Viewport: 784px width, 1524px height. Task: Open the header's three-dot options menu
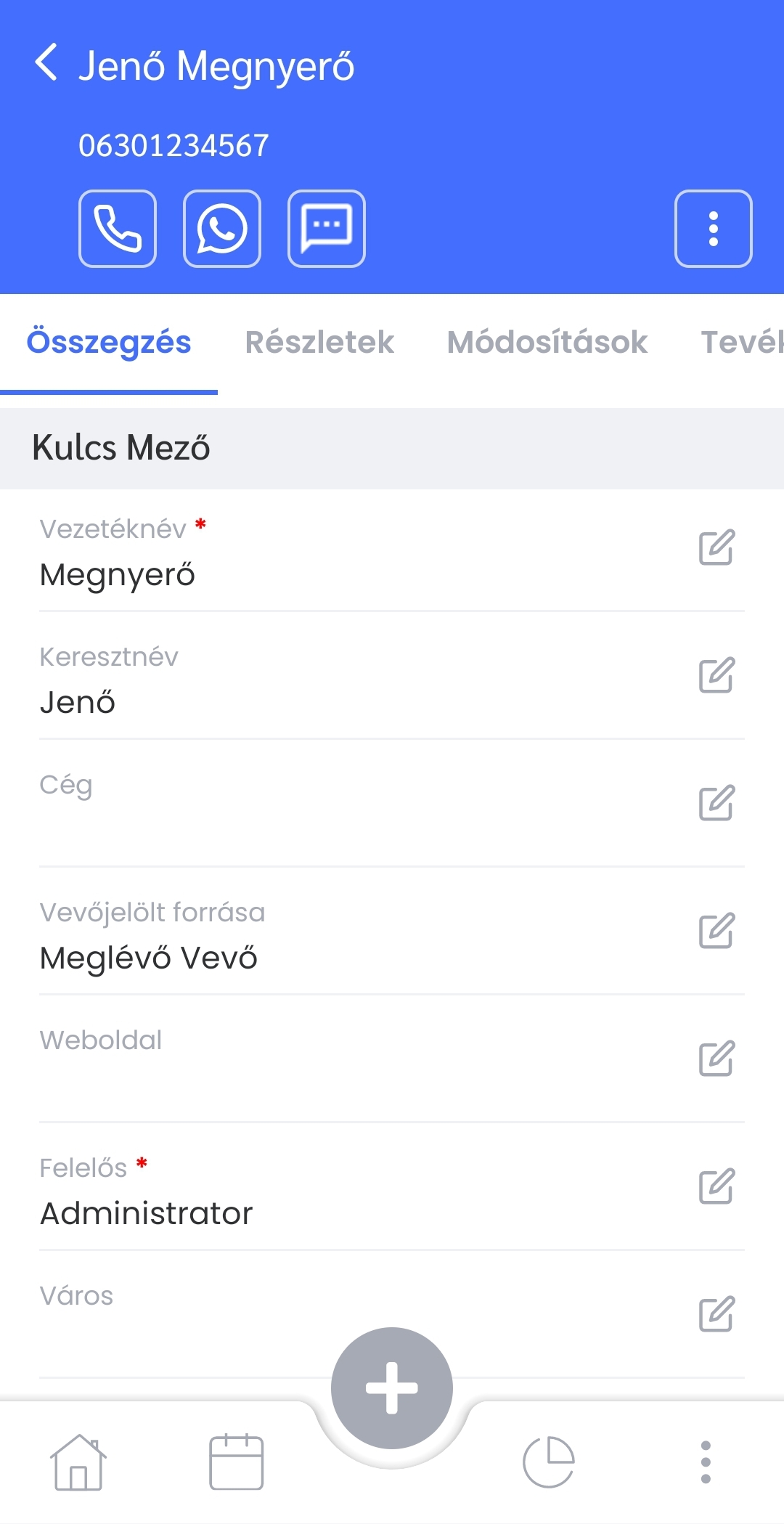click(714, 229)
